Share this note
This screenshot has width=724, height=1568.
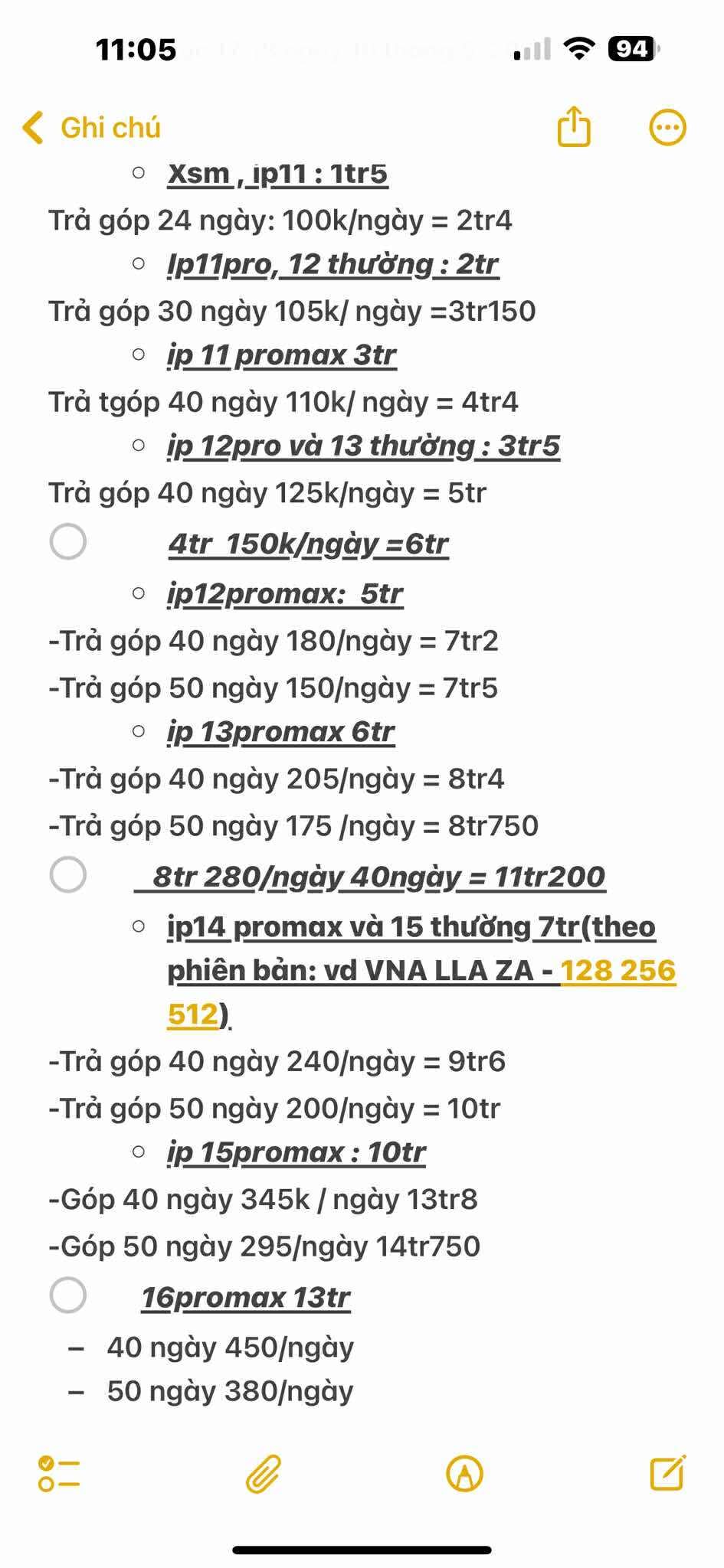574,127
